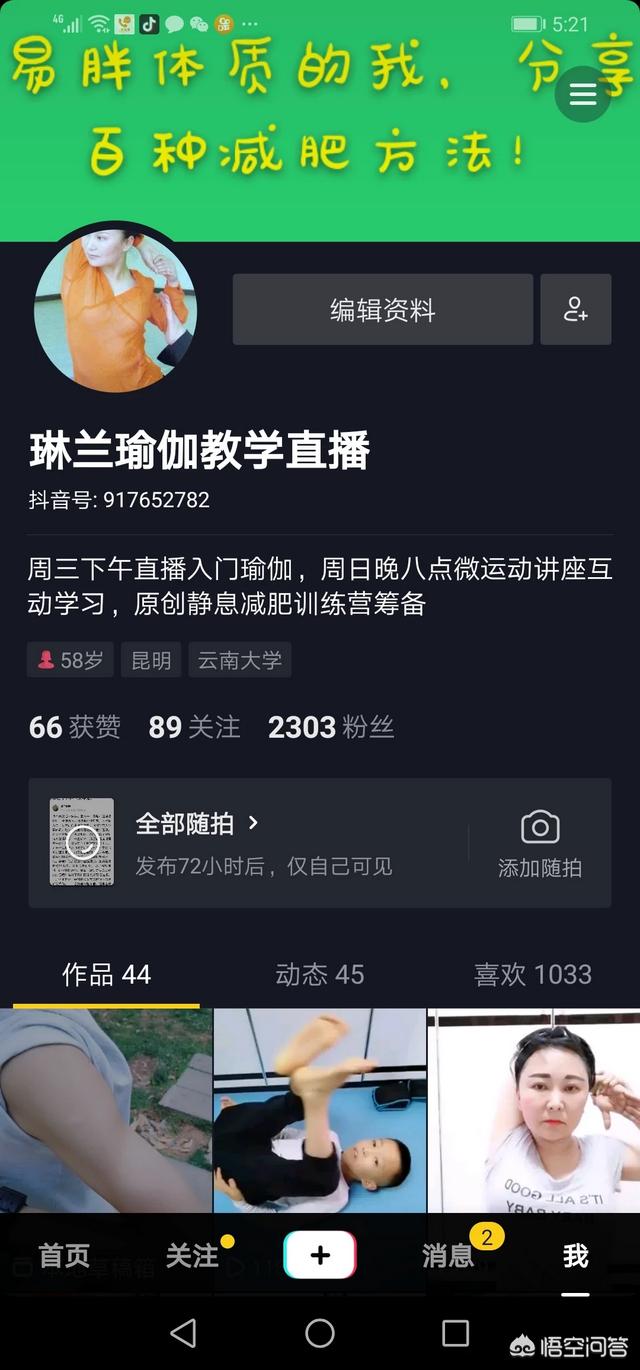Open the first video with arm close-up

[106, 1110]
